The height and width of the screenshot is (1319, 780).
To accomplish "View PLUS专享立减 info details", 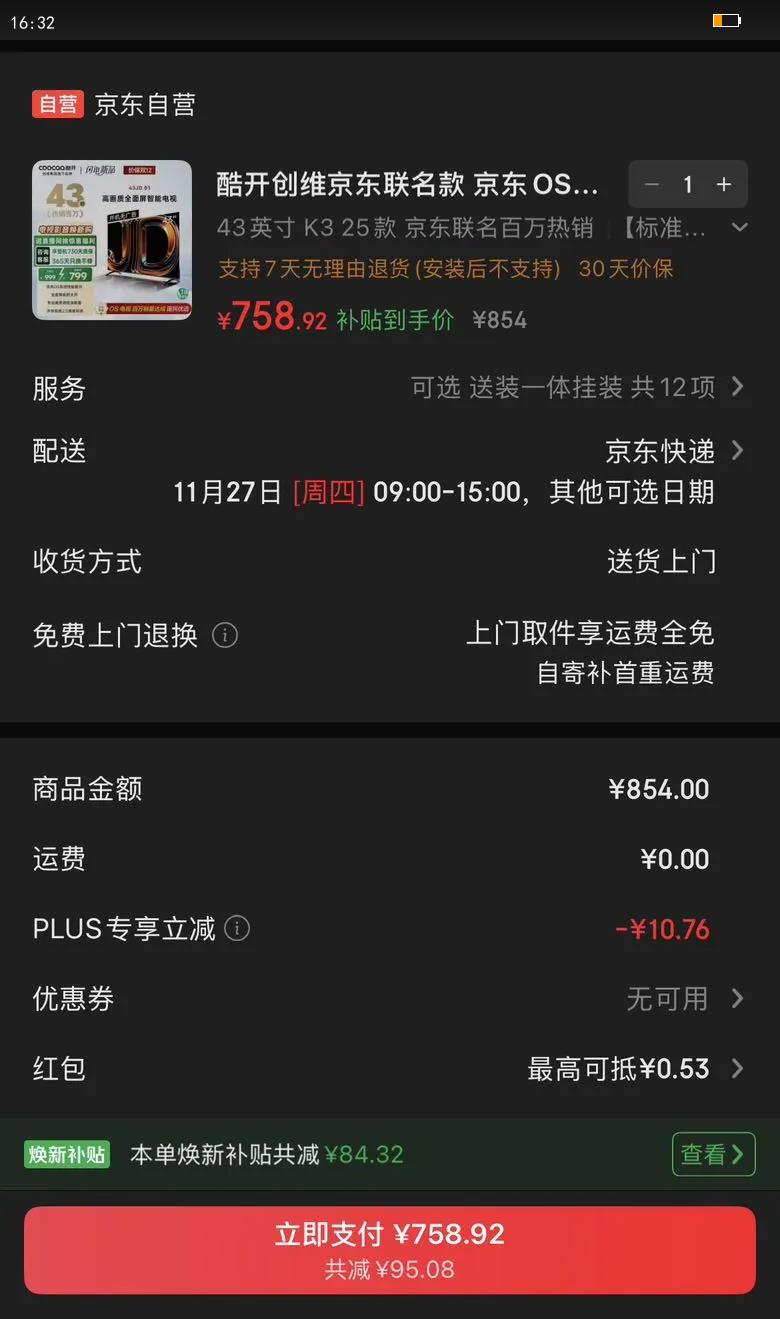I will coord(237,929).
